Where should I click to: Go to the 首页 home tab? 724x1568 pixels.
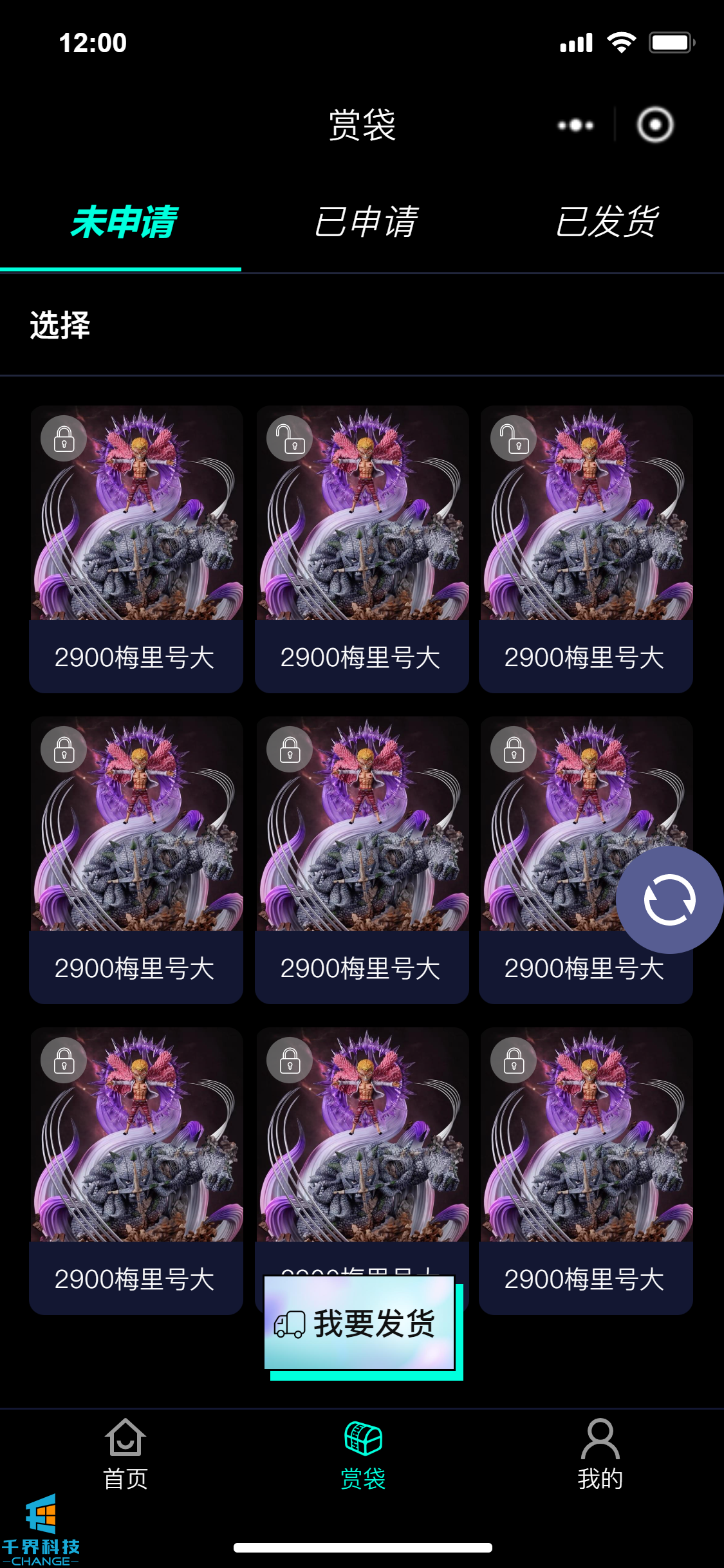pos(125,1455)
